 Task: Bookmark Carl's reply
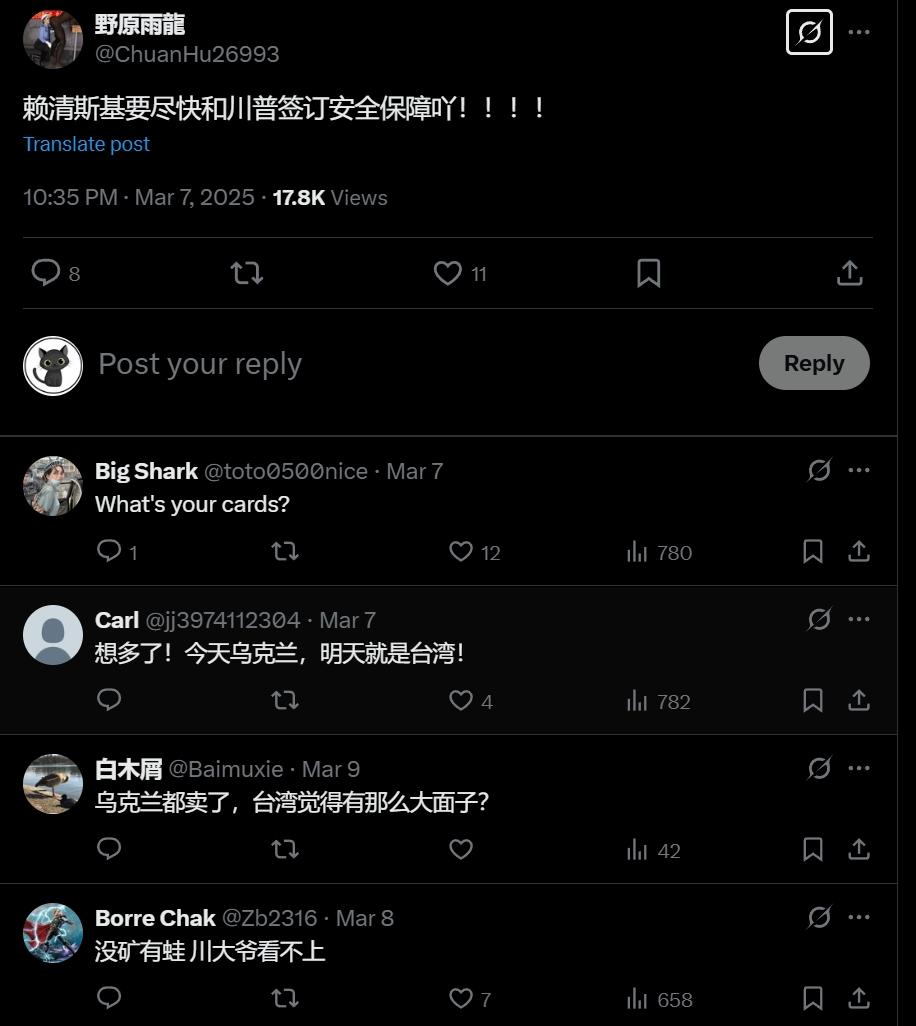[812, 701]
